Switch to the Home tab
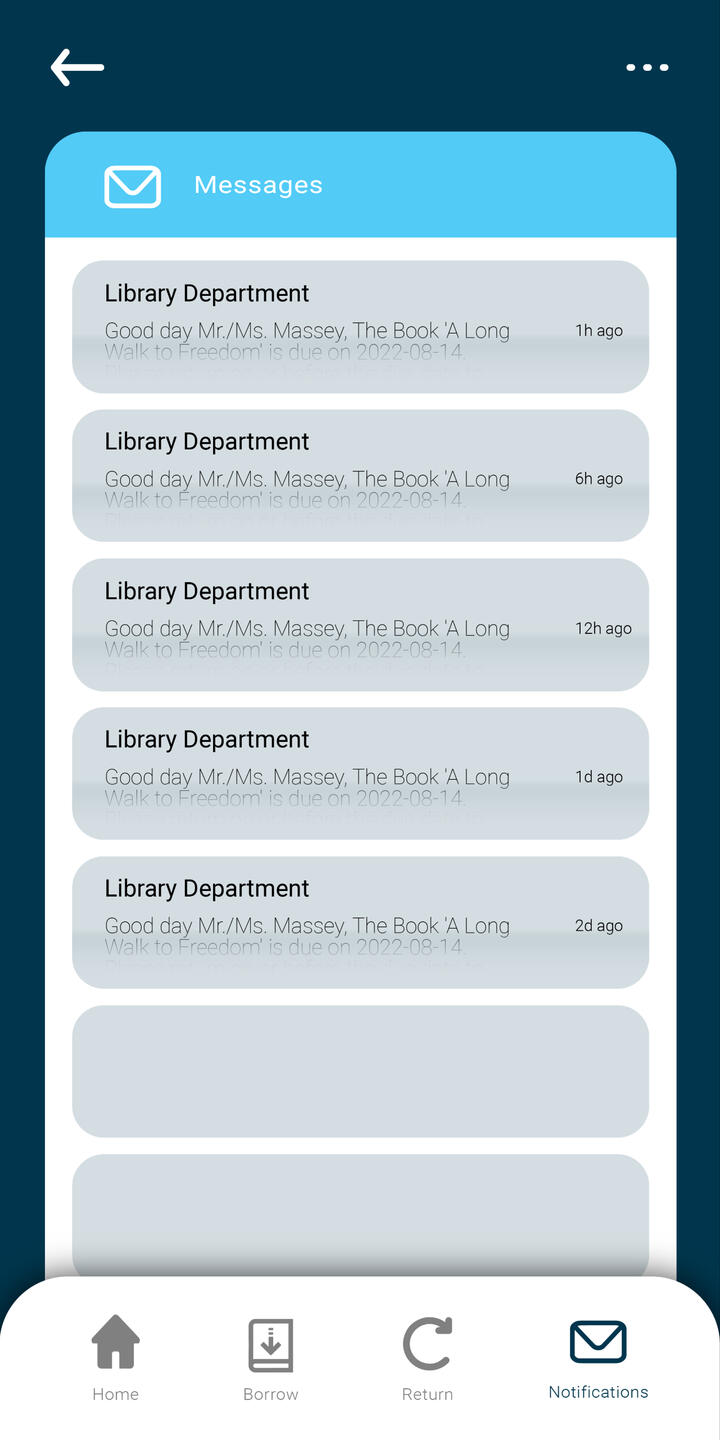Viewport: 720px width, 1440px height. 116,1357
